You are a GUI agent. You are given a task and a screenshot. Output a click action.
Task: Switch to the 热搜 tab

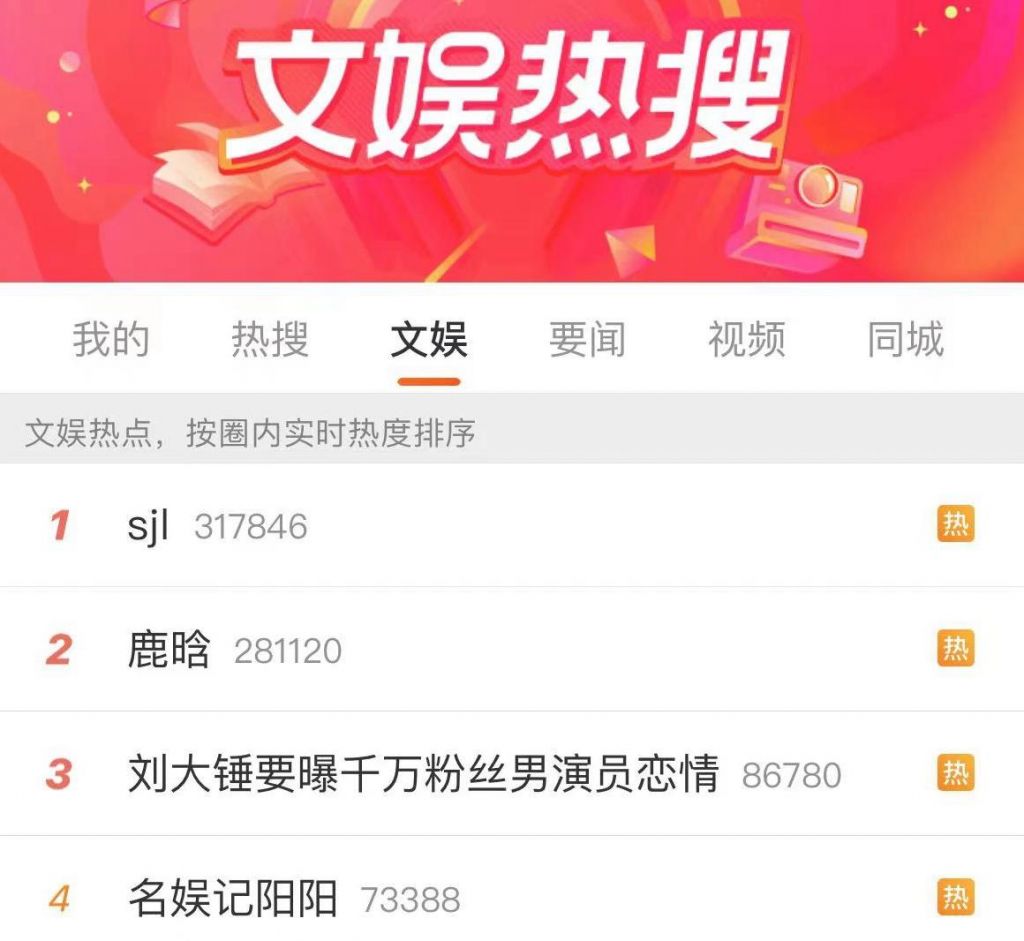(270, 340)
